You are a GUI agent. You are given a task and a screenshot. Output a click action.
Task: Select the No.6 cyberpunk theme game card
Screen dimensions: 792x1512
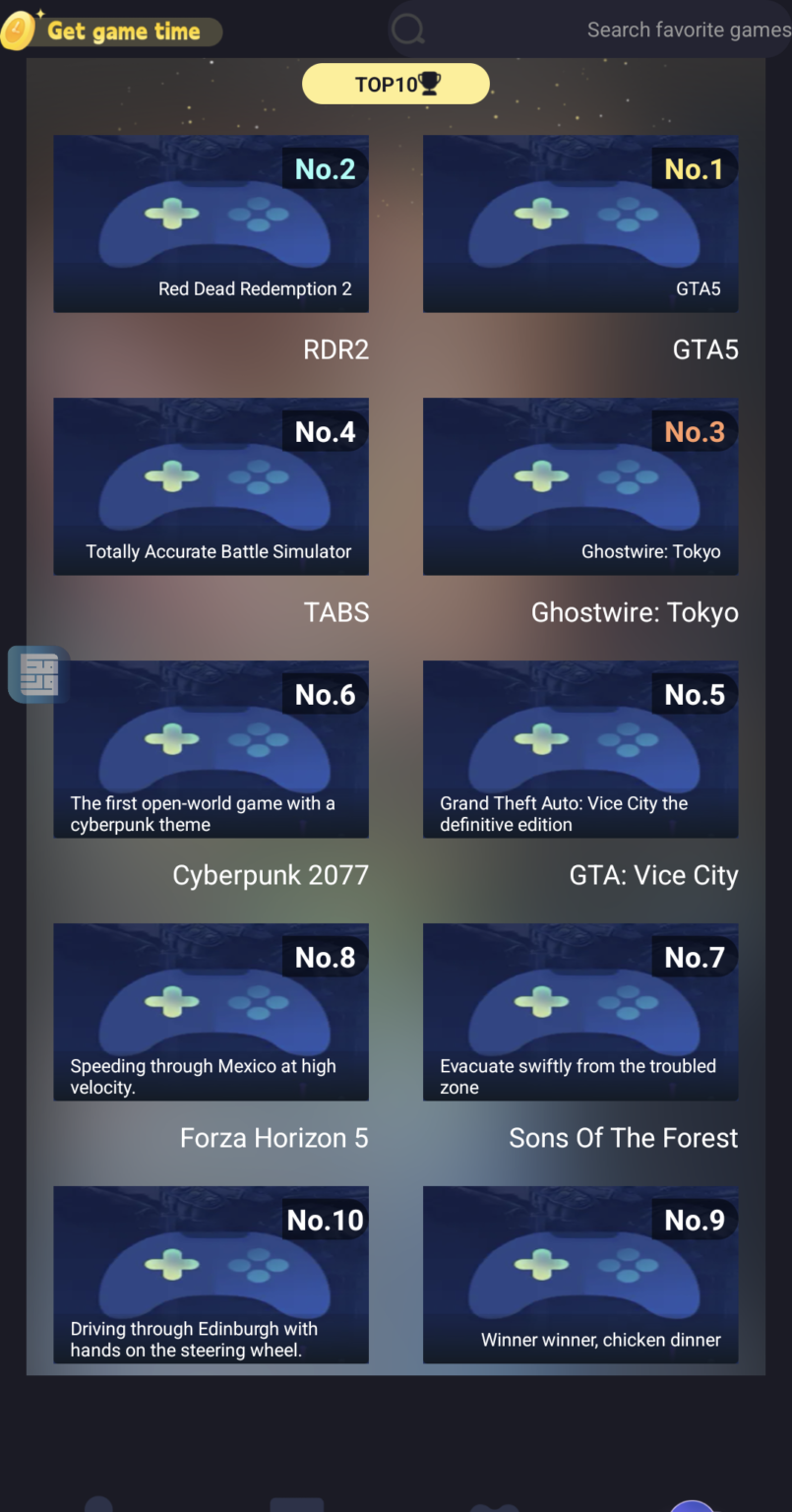click(211, 749)
